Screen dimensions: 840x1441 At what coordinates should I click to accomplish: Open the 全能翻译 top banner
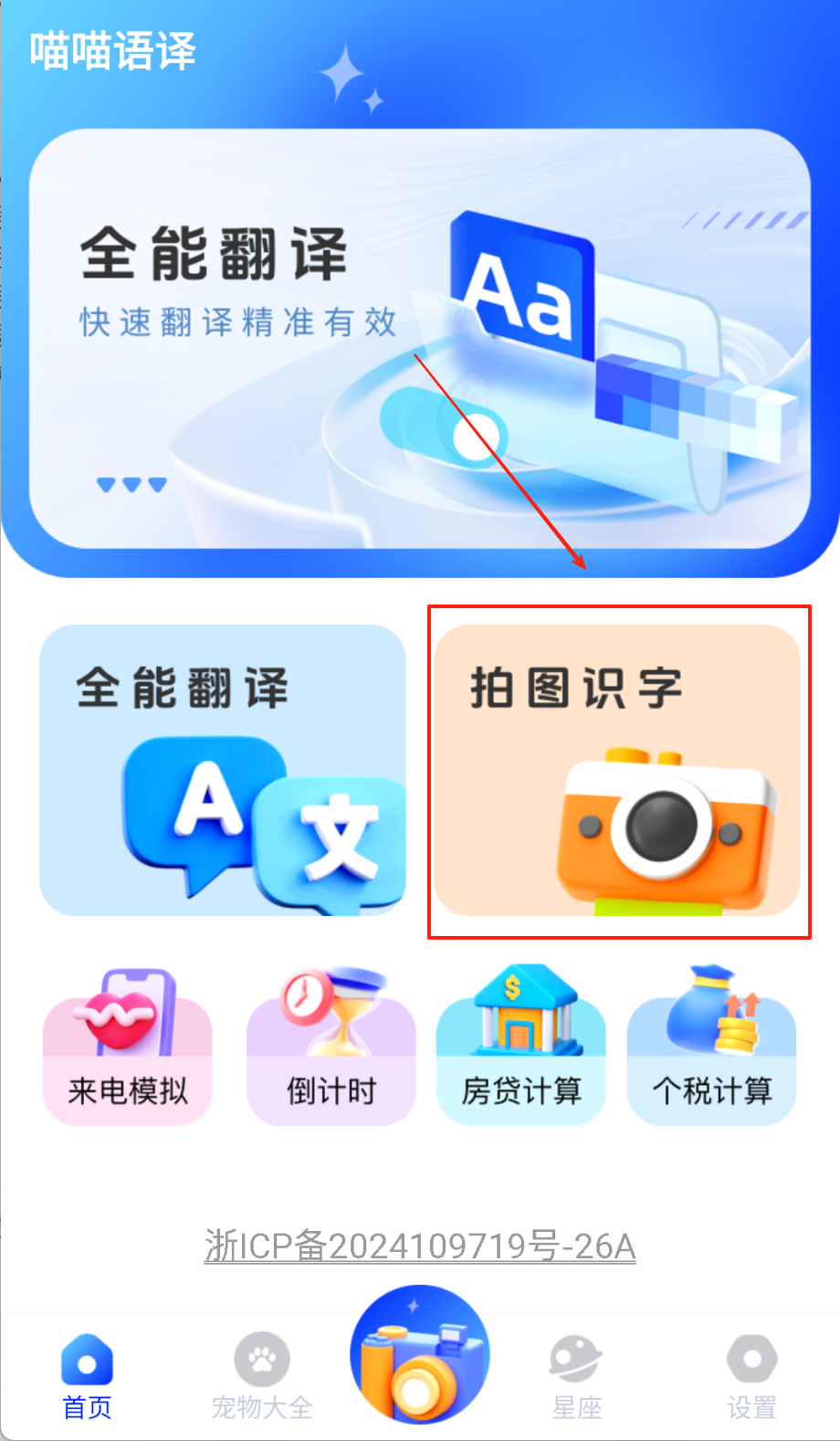[x=420, y=338]
